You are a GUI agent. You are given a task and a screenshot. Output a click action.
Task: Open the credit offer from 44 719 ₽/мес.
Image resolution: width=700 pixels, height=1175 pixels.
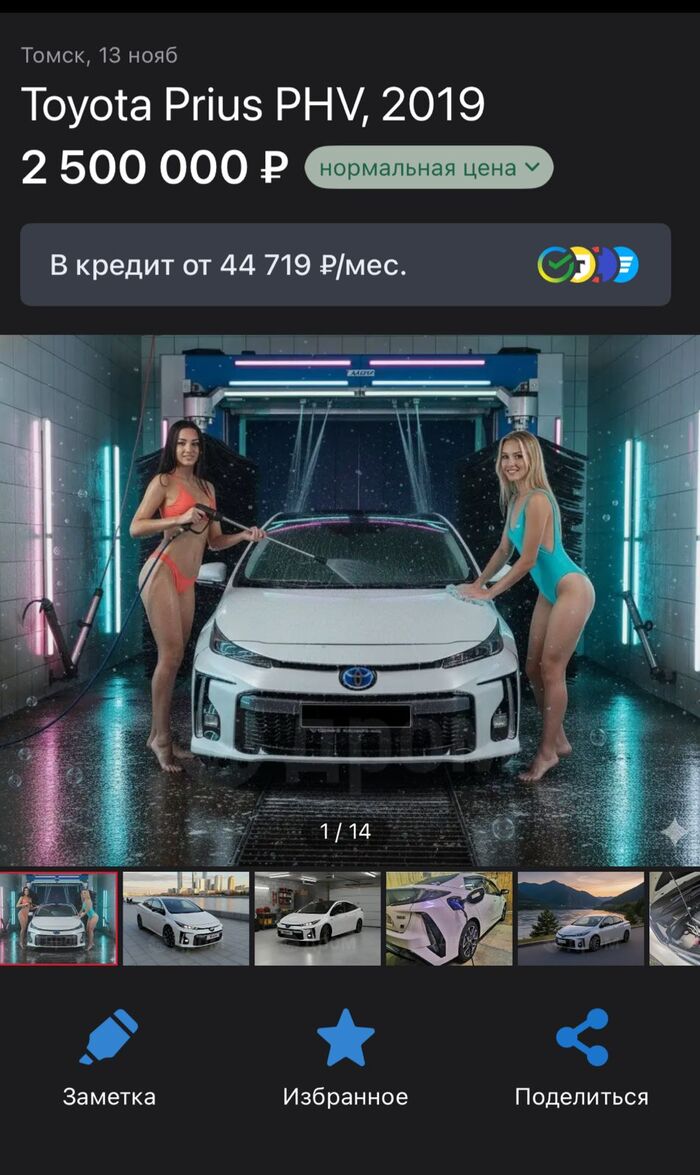click(x=345, y=265)
